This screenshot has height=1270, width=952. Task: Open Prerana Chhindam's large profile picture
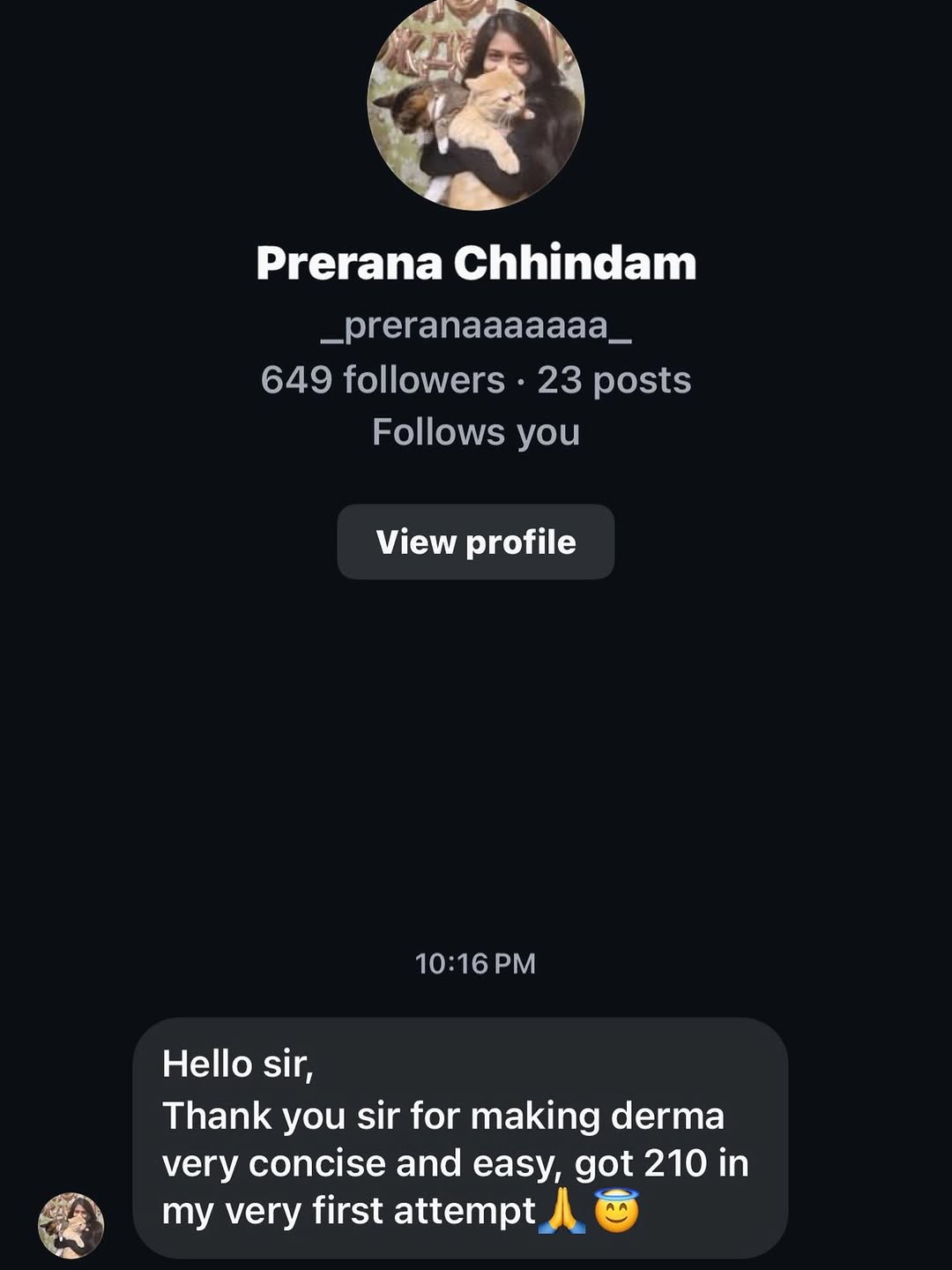pyautogui.click(x=476, y=106)
